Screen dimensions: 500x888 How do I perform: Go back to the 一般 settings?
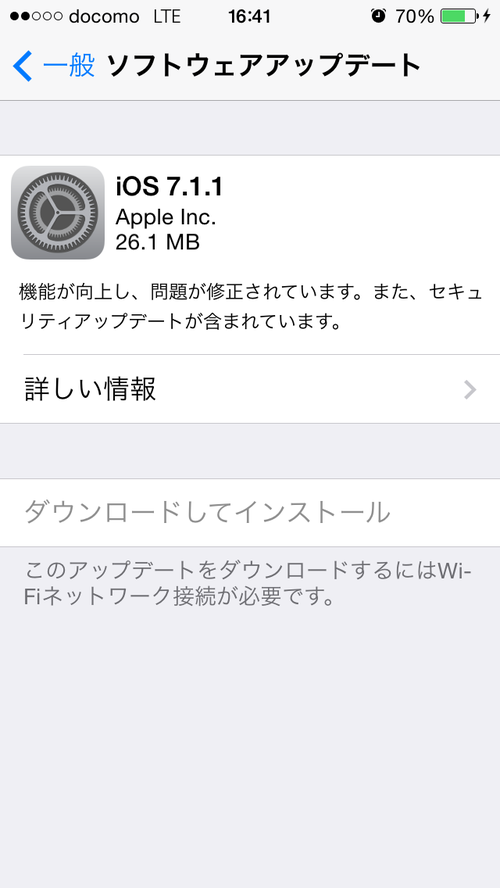[54, 66]
